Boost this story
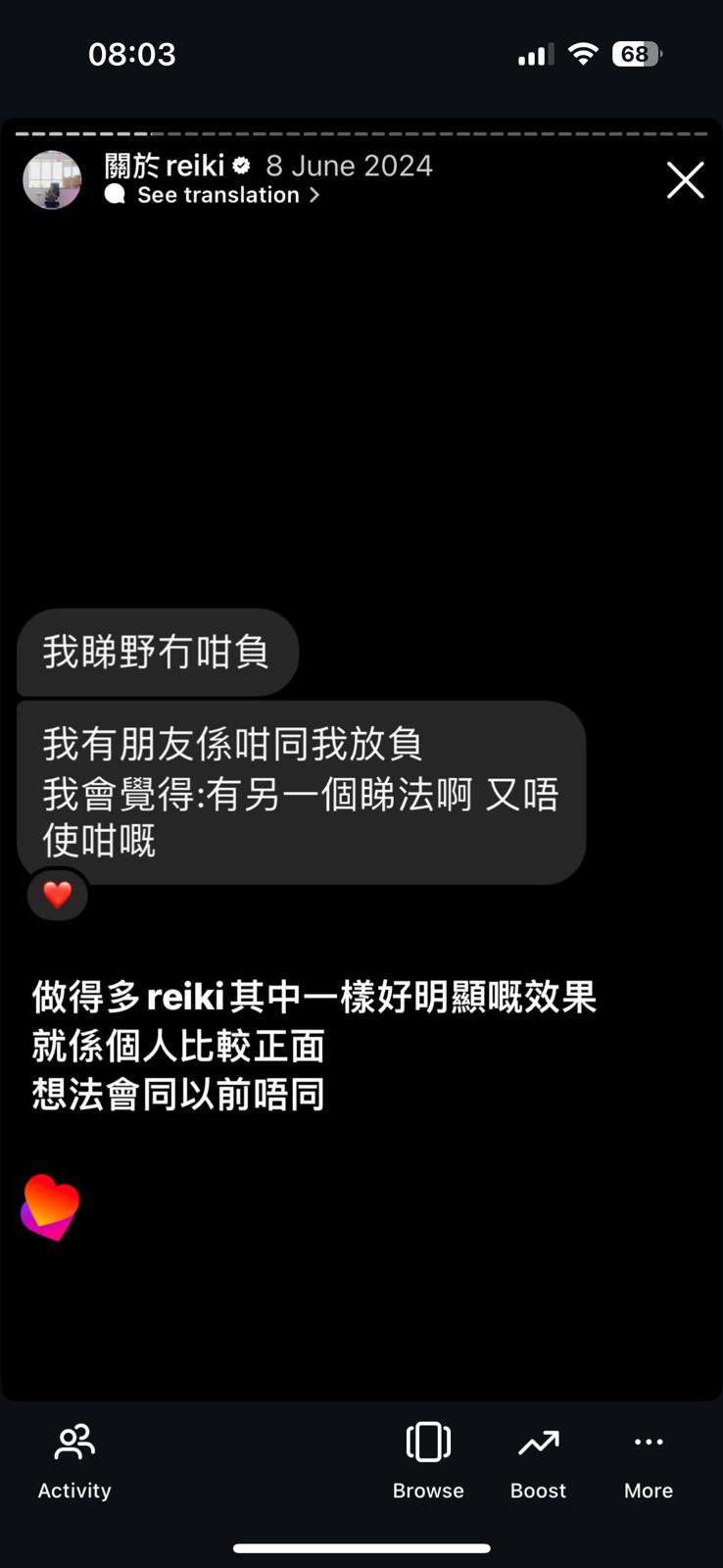 (x=538, y=1460)
